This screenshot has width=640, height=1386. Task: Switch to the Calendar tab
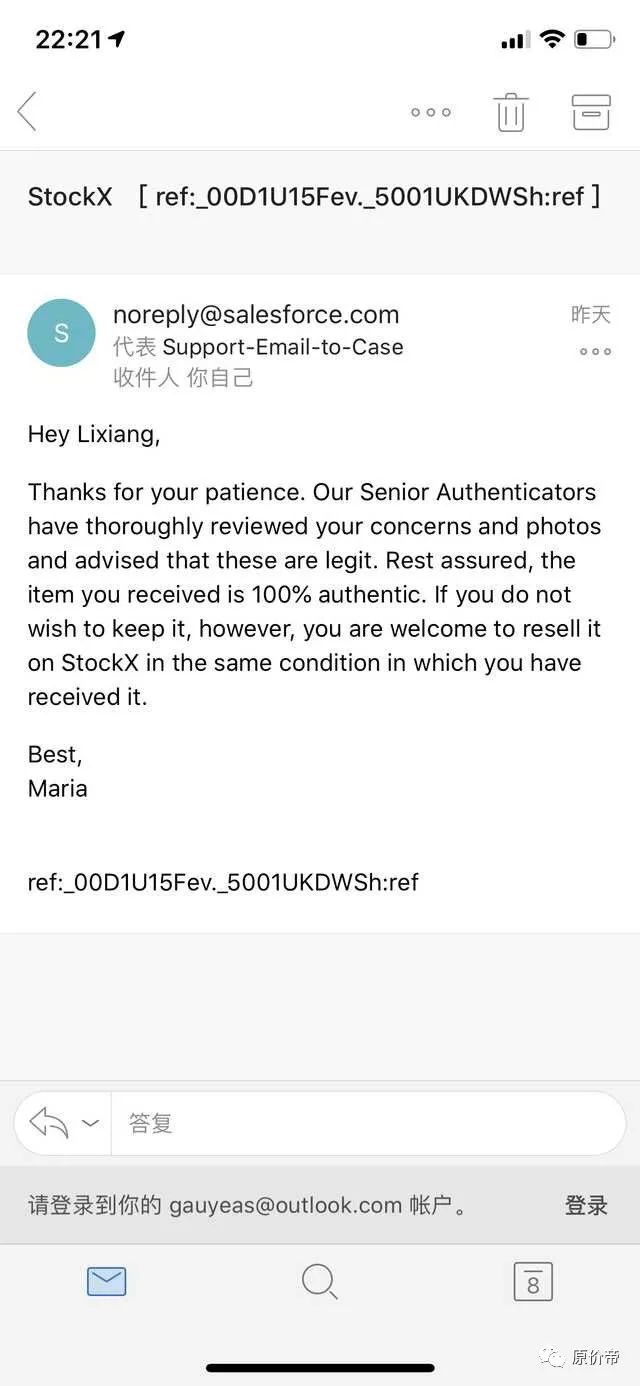coord(533,1281)
